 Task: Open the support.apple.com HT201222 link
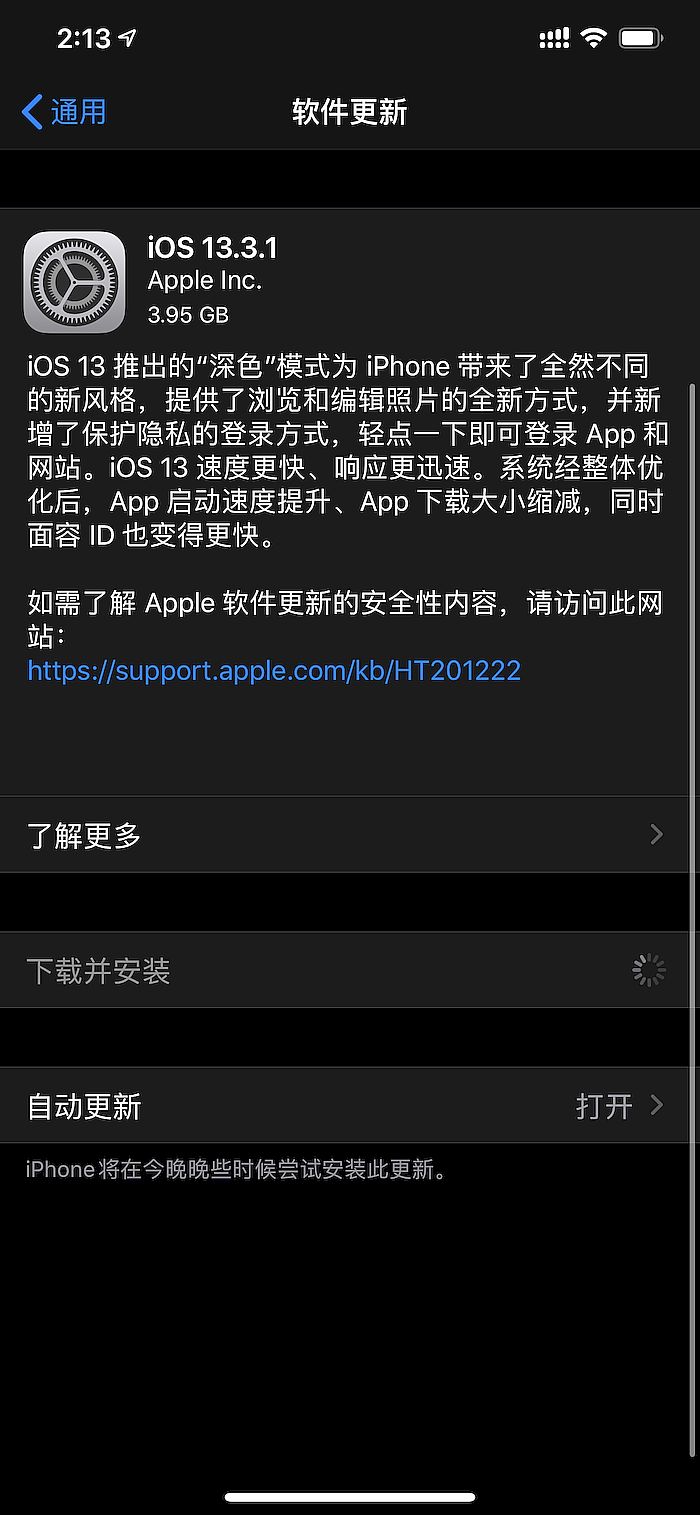tap(274, 670)
